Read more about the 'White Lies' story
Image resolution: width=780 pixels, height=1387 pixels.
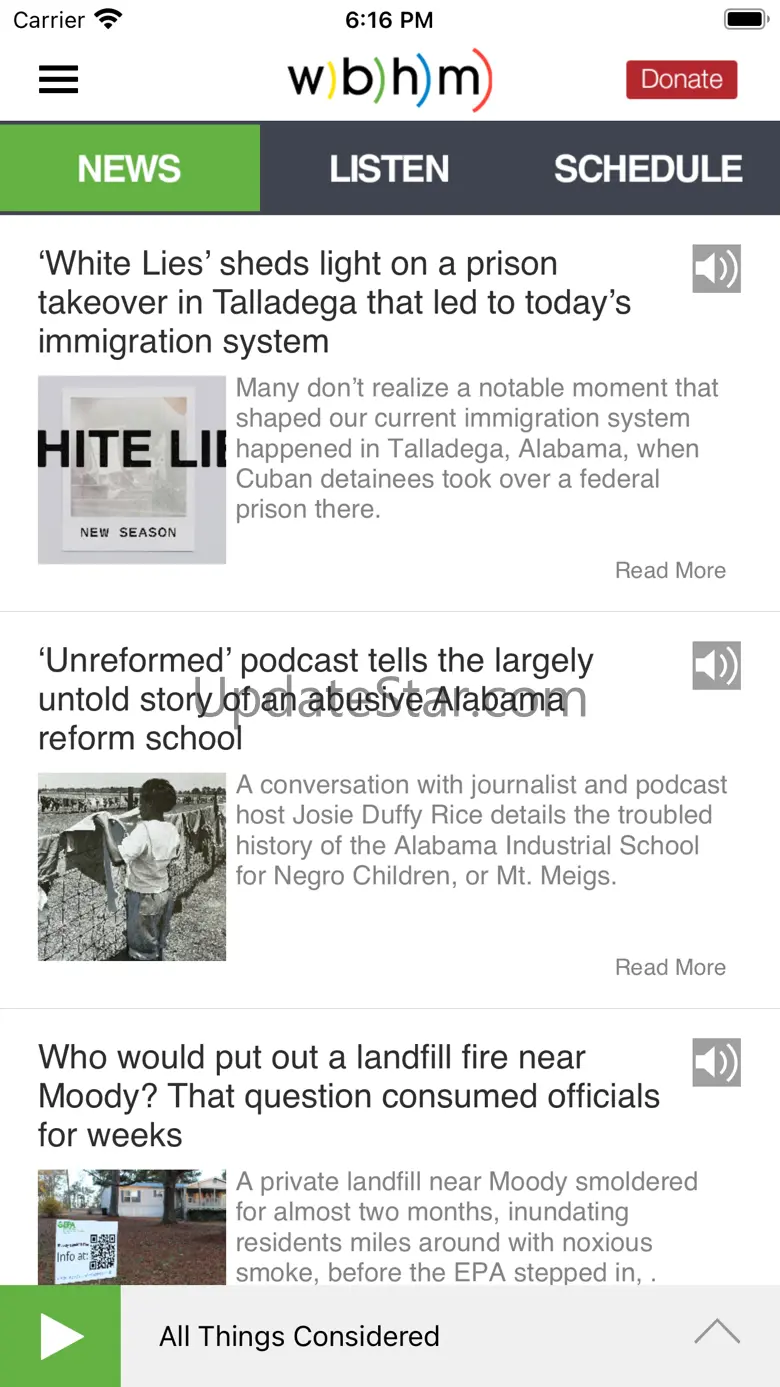pos(670,570)
